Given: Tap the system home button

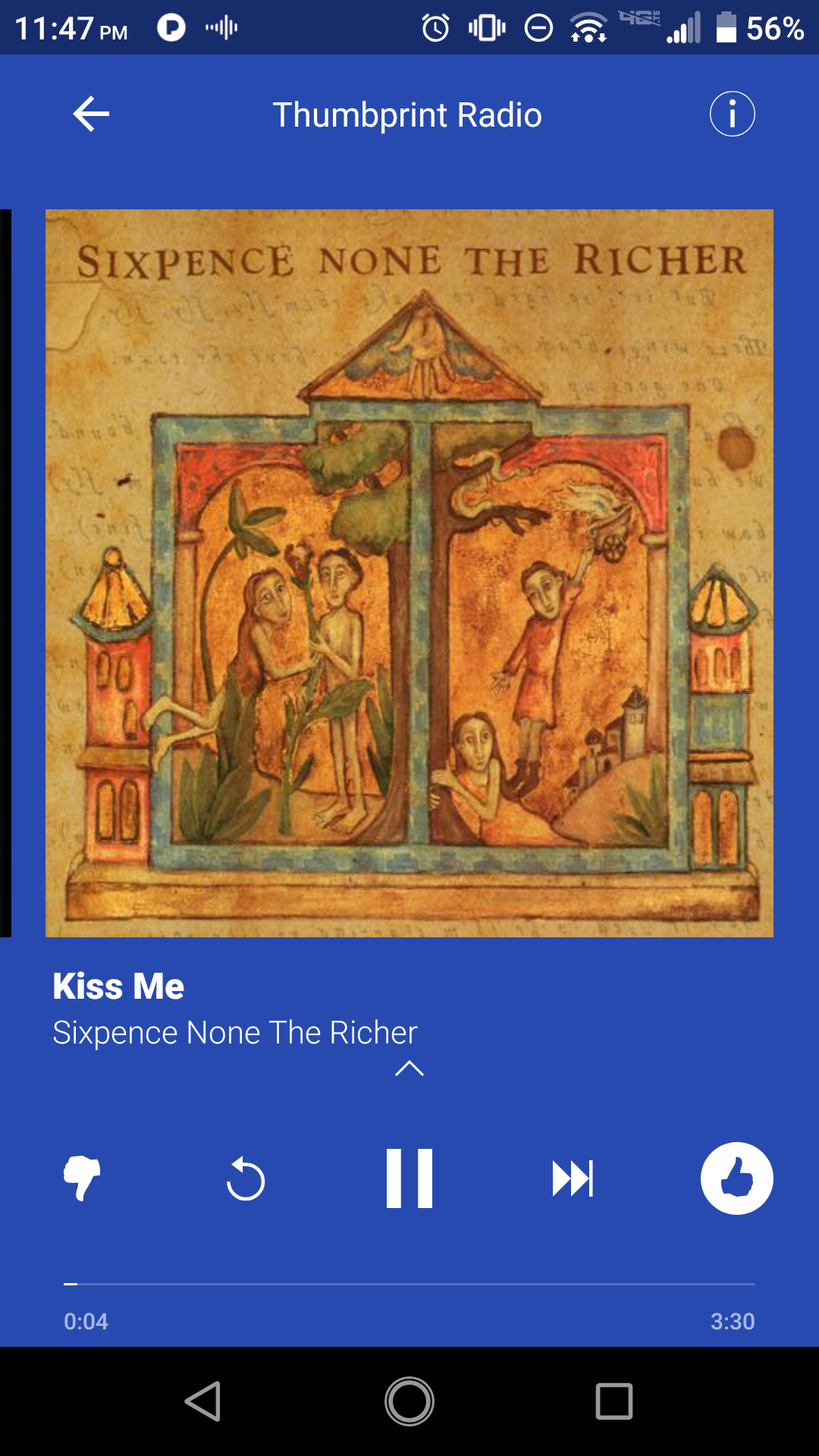Looking at the screenshot, I should [x=409, y=1401].
